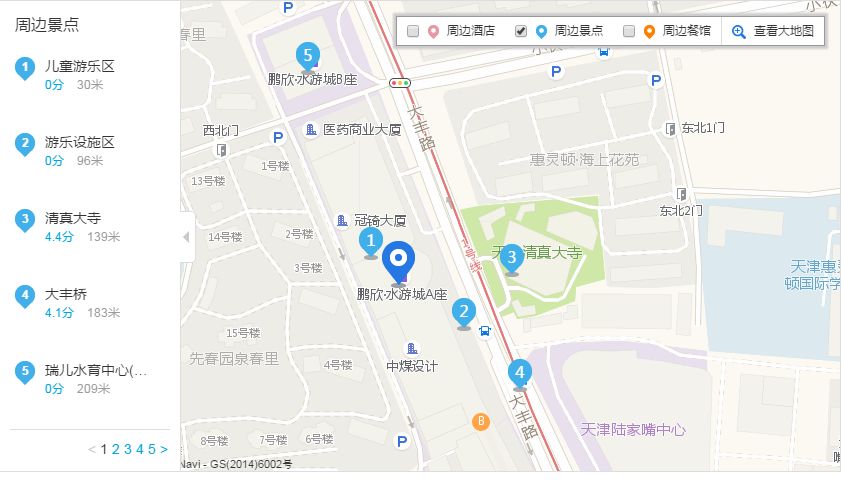Open 游乐设施区 in the nearby list
Image resolution: width=843 pixels, height=485 pixels.
[79, 143]
